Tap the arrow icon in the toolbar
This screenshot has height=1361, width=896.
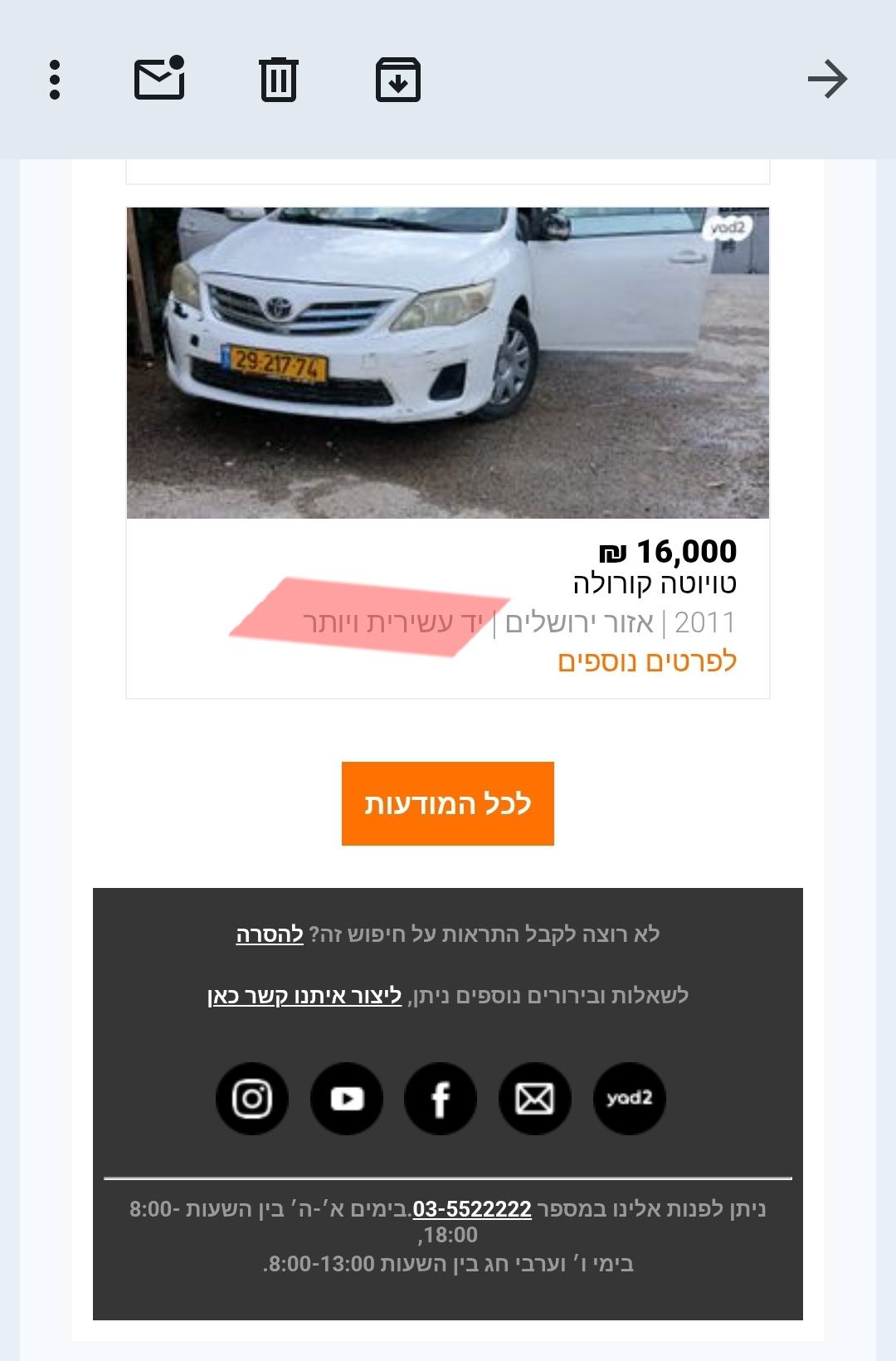point(827,80)
